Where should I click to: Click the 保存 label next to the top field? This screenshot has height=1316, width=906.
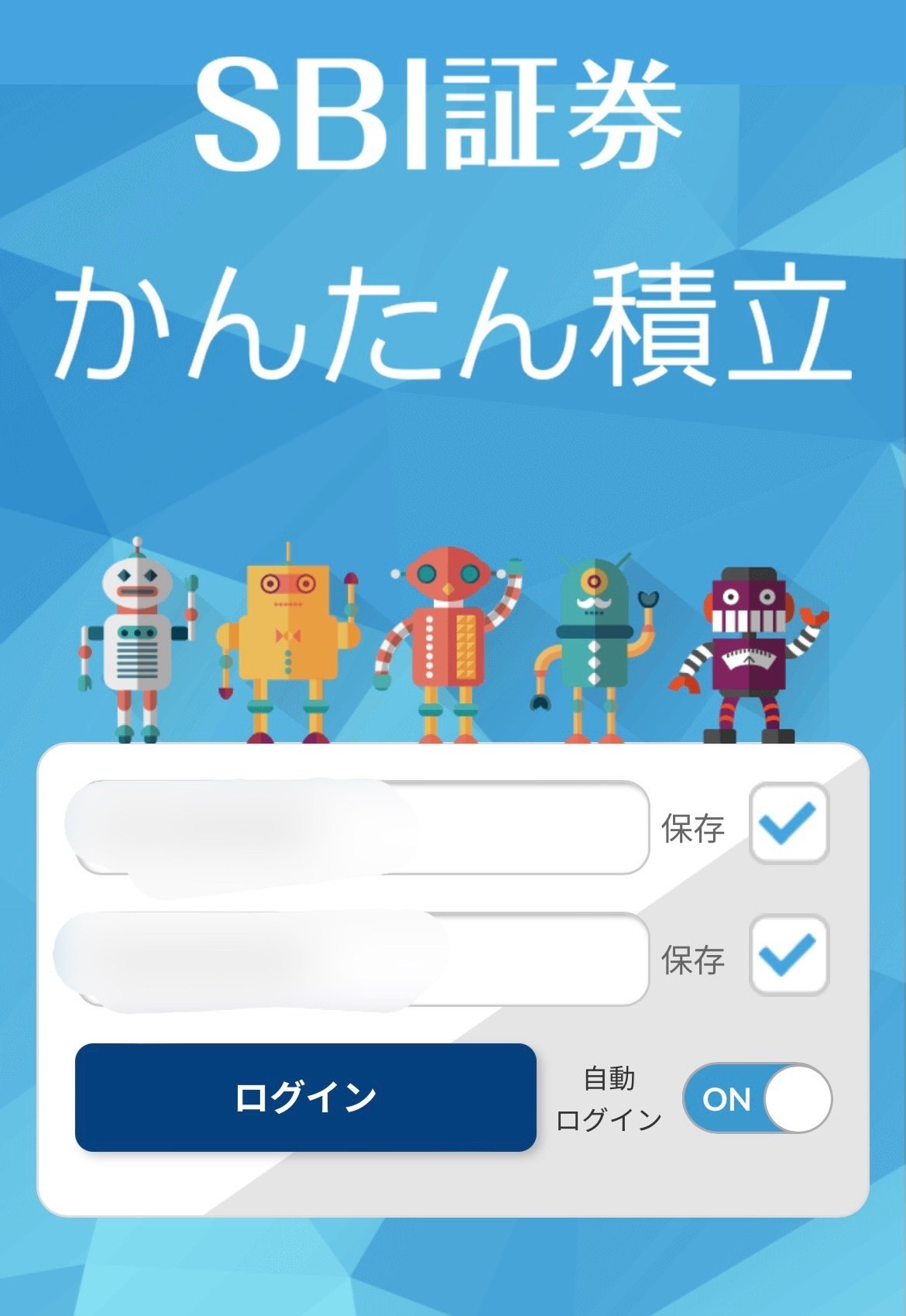coord(692,826)
